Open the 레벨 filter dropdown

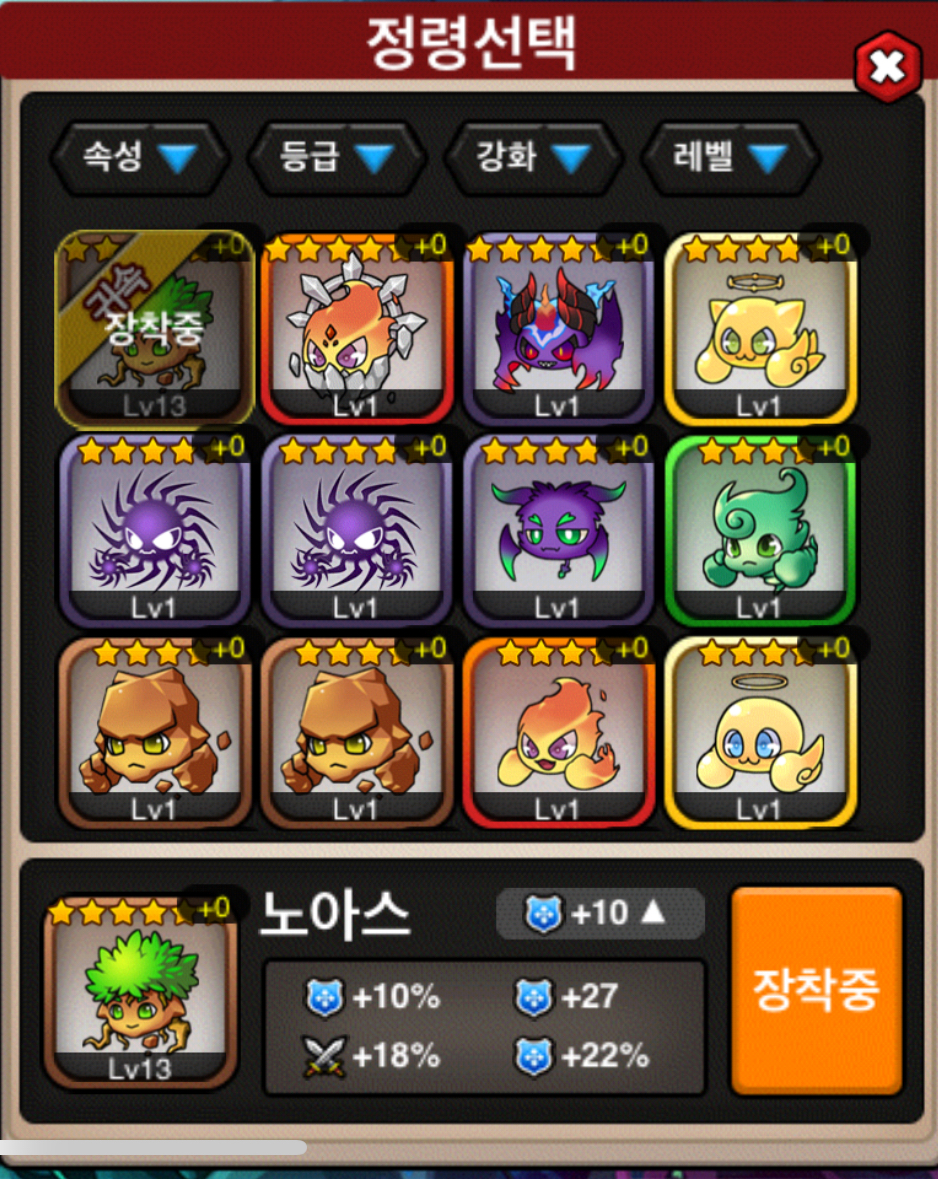click(x=730, y=157)
